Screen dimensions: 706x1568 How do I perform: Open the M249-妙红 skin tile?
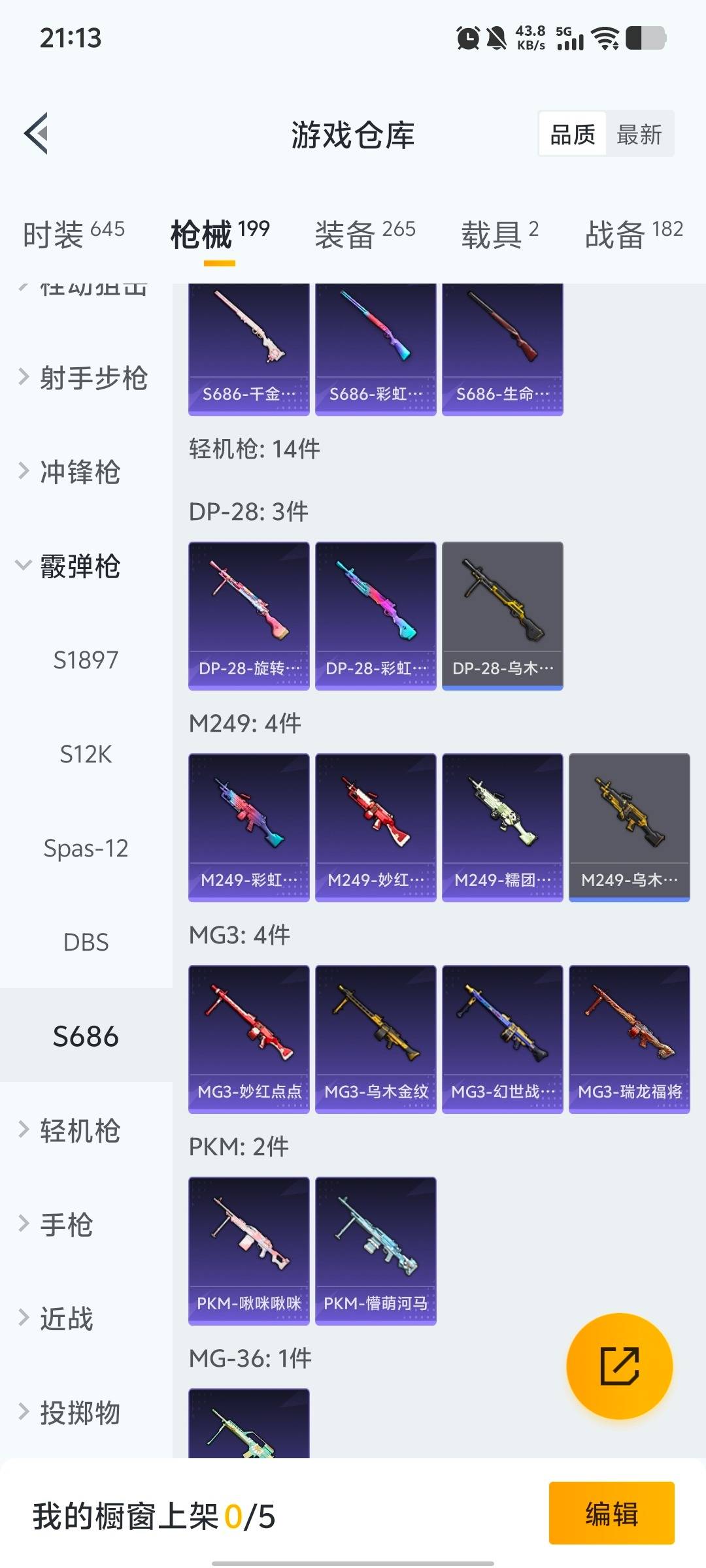click(375, 827)
